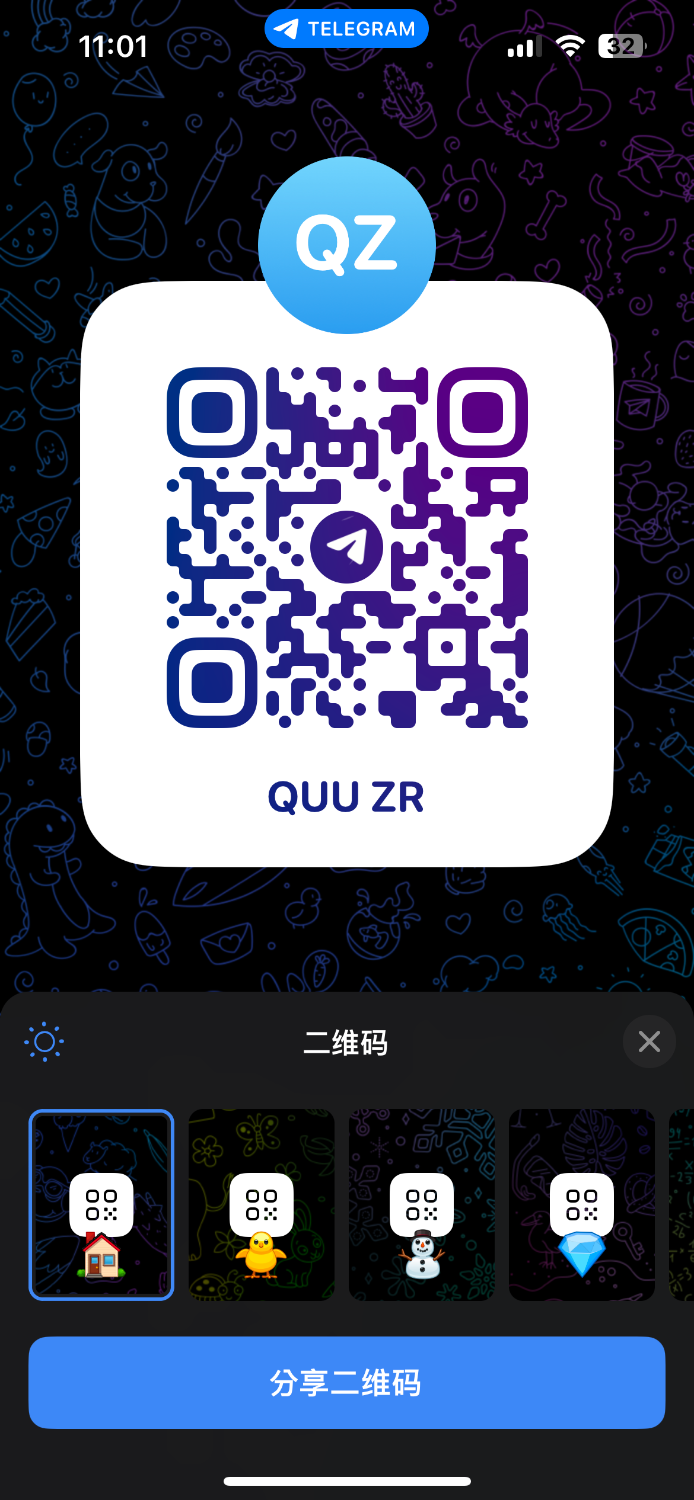694x1500 pixels.
Task: Tap the 分享二维码 share button
Action: coord(346,1383)
